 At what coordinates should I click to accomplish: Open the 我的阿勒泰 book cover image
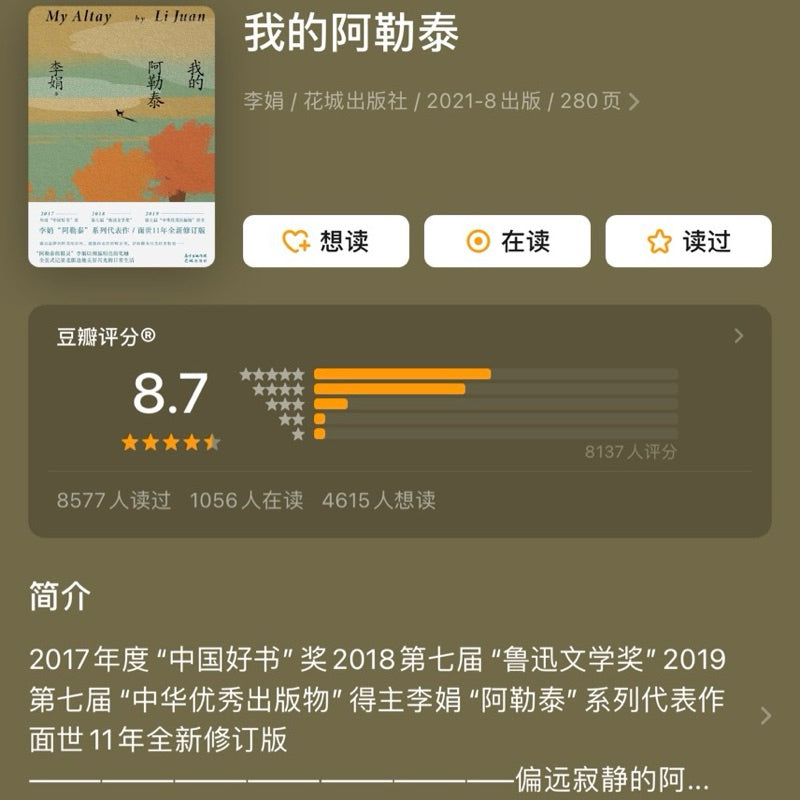(x=121, y=136)
